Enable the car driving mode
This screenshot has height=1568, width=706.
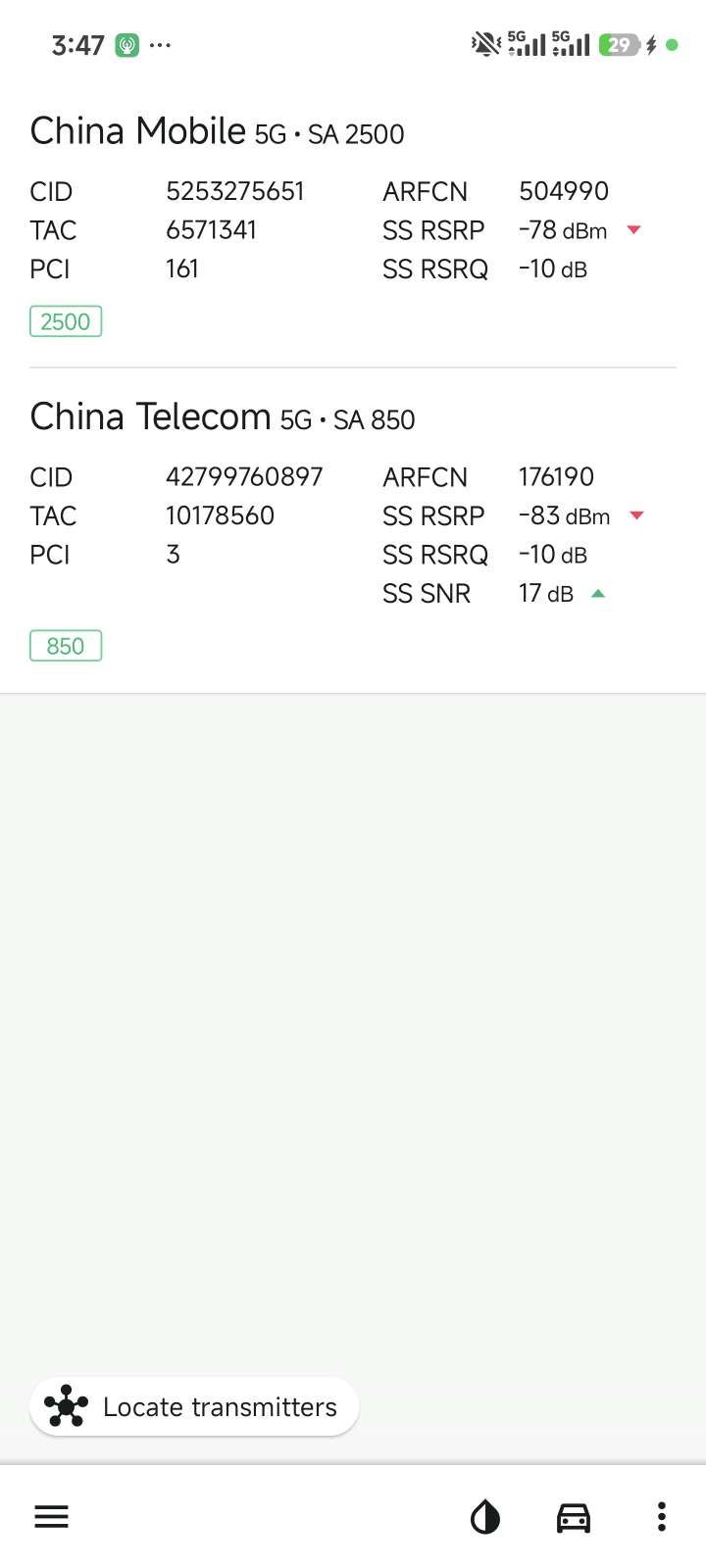pos(574,1518)
